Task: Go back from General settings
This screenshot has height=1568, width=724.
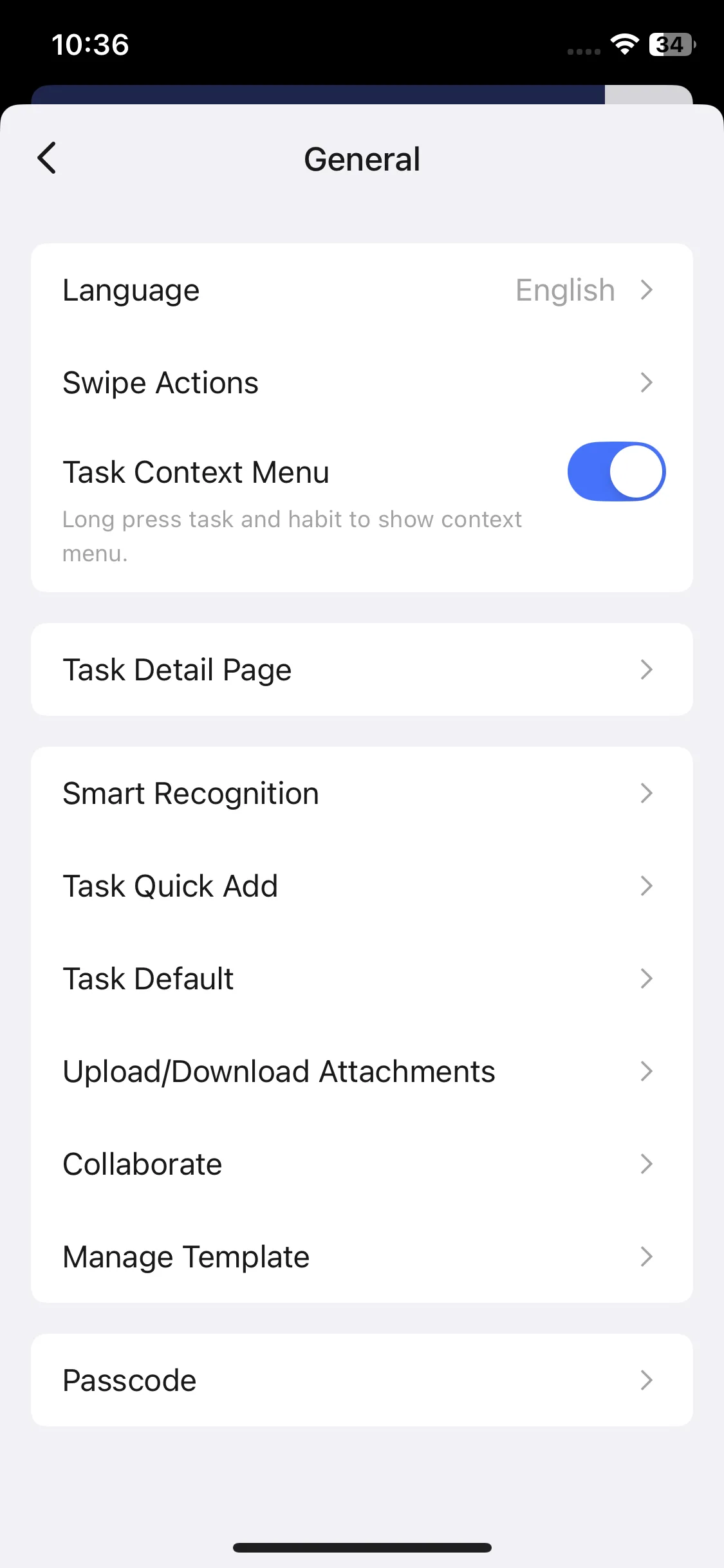Action: pos(47,158)
